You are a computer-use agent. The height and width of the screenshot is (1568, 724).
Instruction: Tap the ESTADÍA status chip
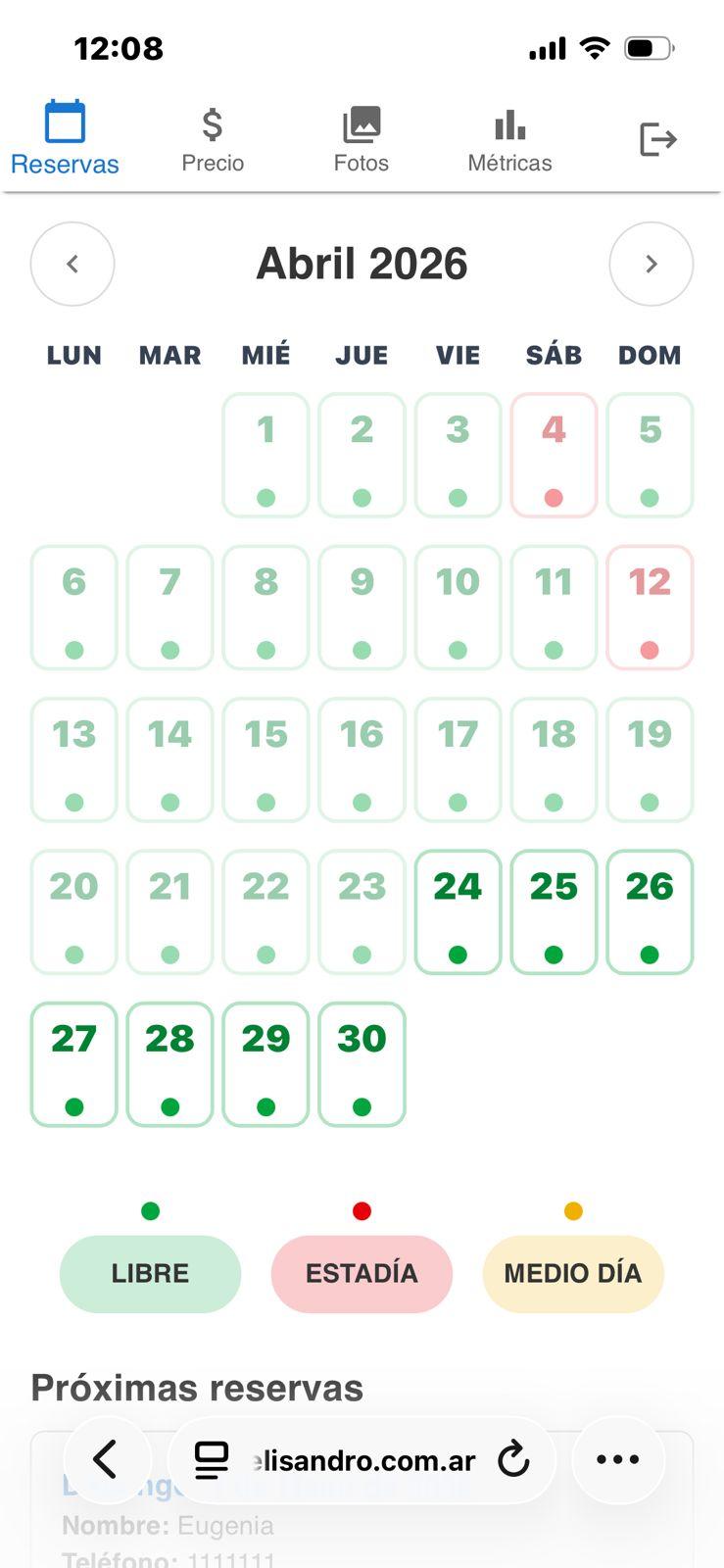point(362,1273)
